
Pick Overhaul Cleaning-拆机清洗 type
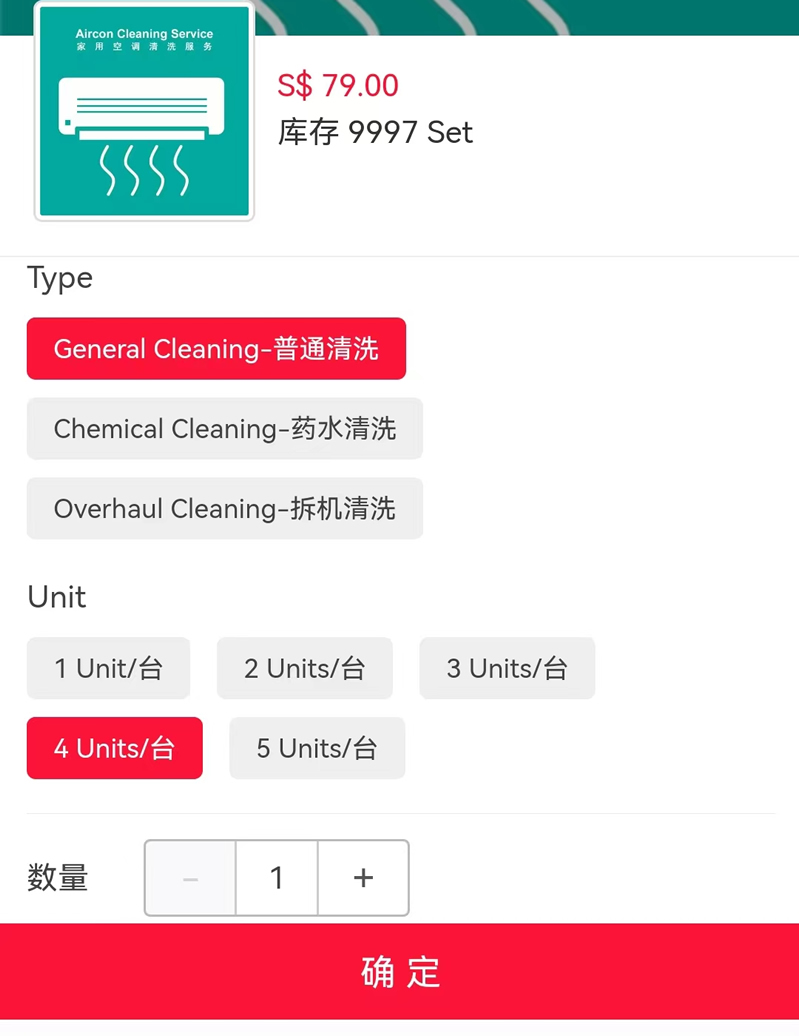pos(224,509)
